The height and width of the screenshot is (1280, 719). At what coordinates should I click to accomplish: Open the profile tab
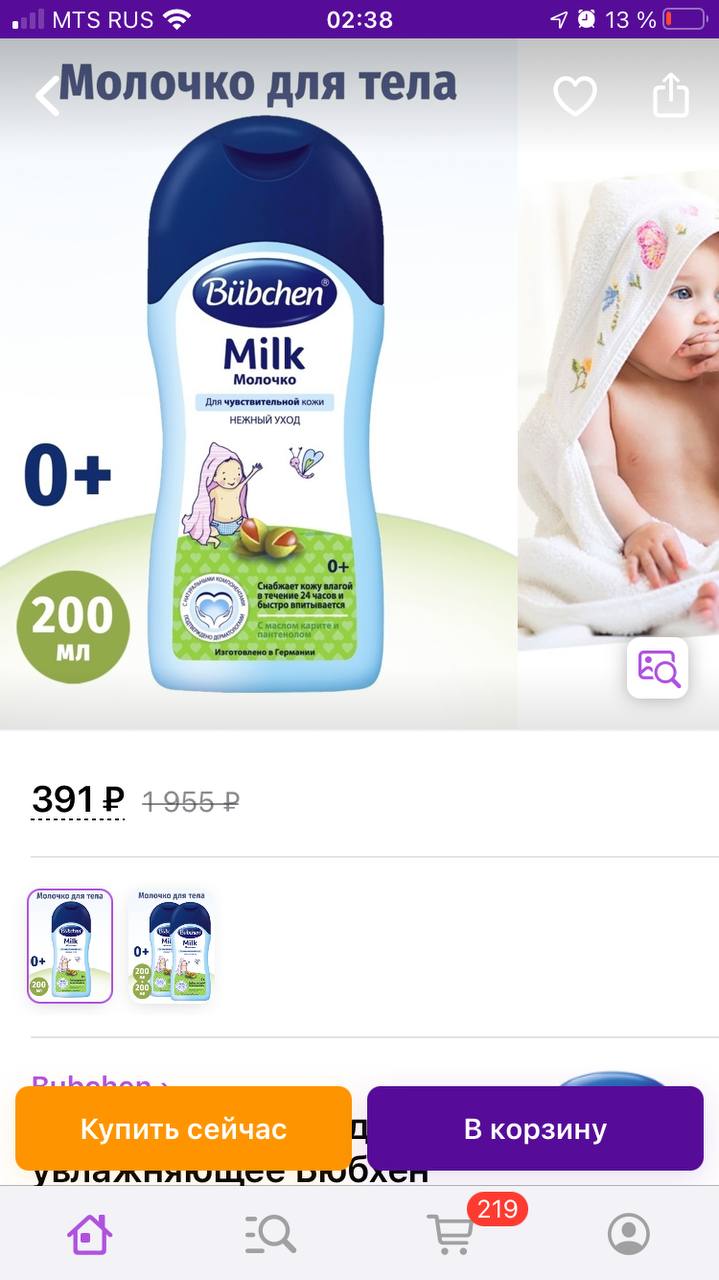coord(629,1234)
